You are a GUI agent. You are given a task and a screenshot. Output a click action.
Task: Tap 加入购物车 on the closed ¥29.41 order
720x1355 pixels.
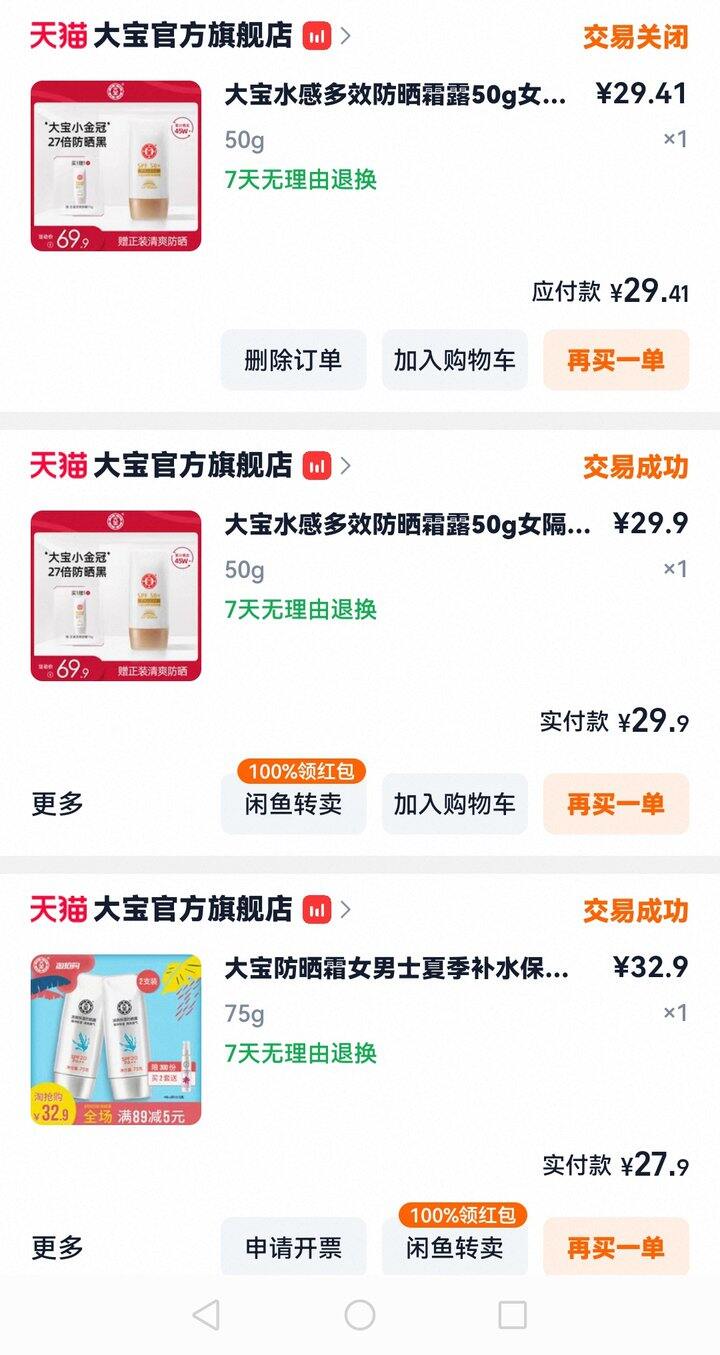pyautogui.click(x=454, y=360)
